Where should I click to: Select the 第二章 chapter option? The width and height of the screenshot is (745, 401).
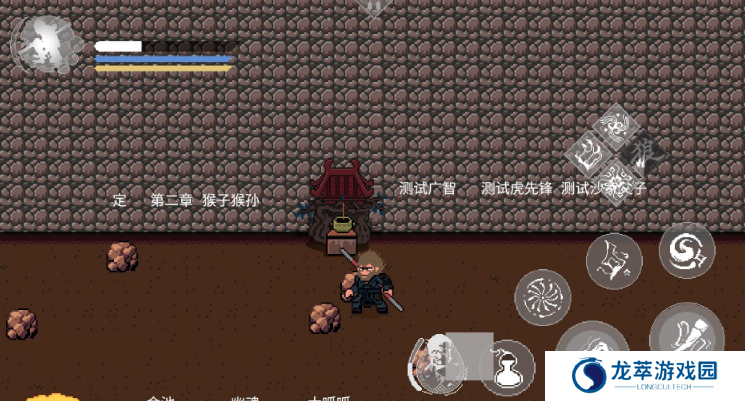[x=171, y=200]
